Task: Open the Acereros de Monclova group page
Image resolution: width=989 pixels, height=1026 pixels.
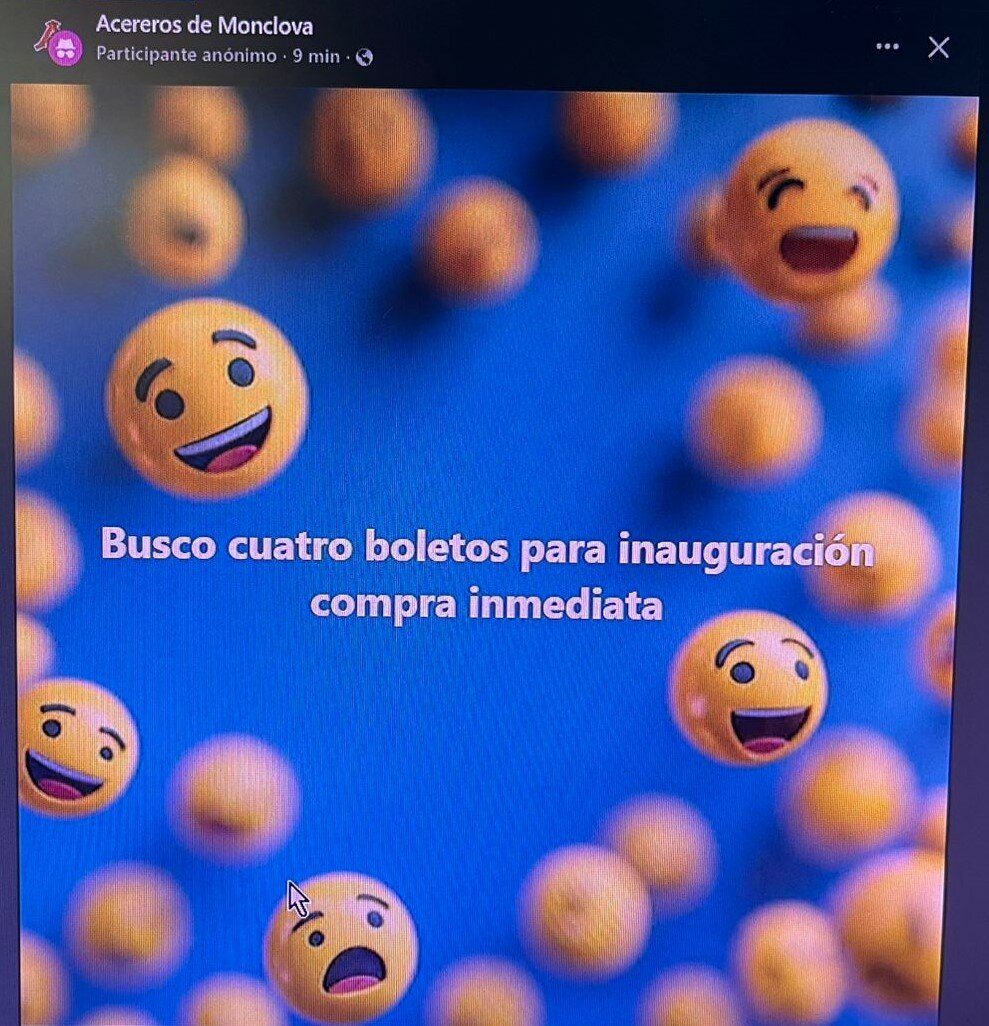Action: coord(204,25)
